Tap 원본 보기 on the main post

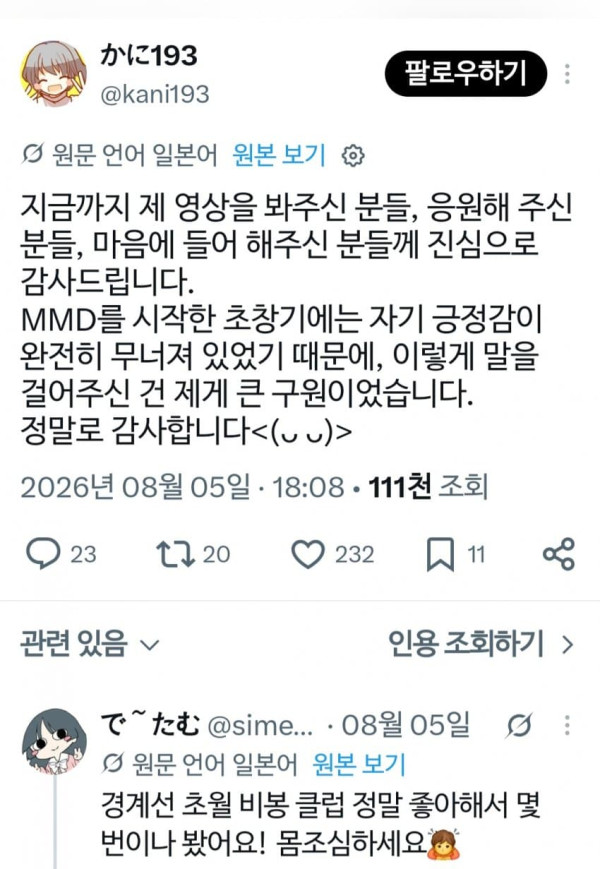[278, 155]
